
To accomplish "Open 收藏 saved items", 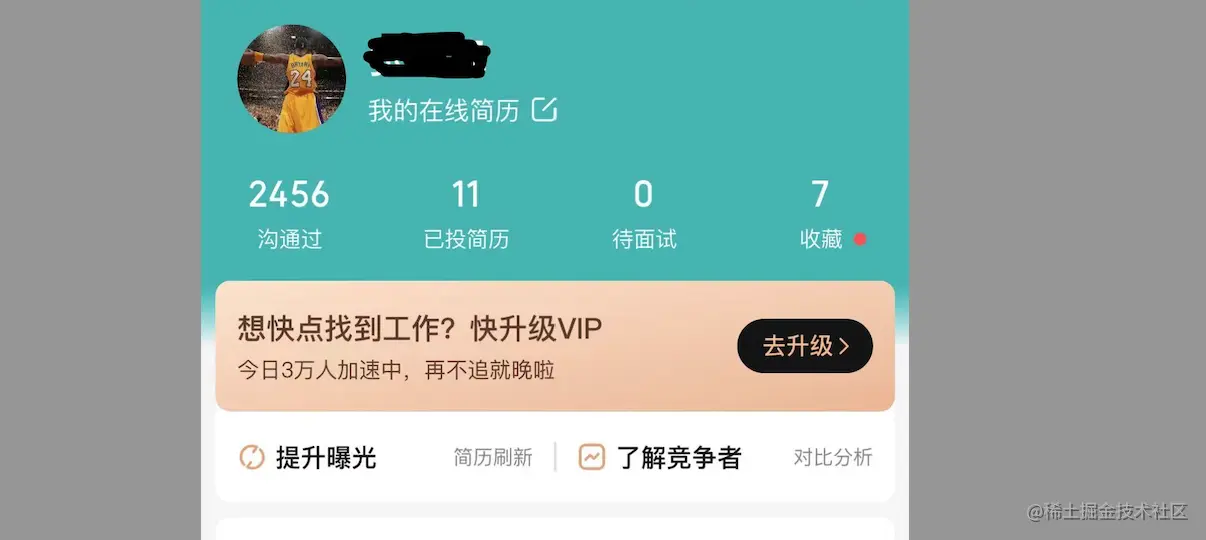I will 821,213.
